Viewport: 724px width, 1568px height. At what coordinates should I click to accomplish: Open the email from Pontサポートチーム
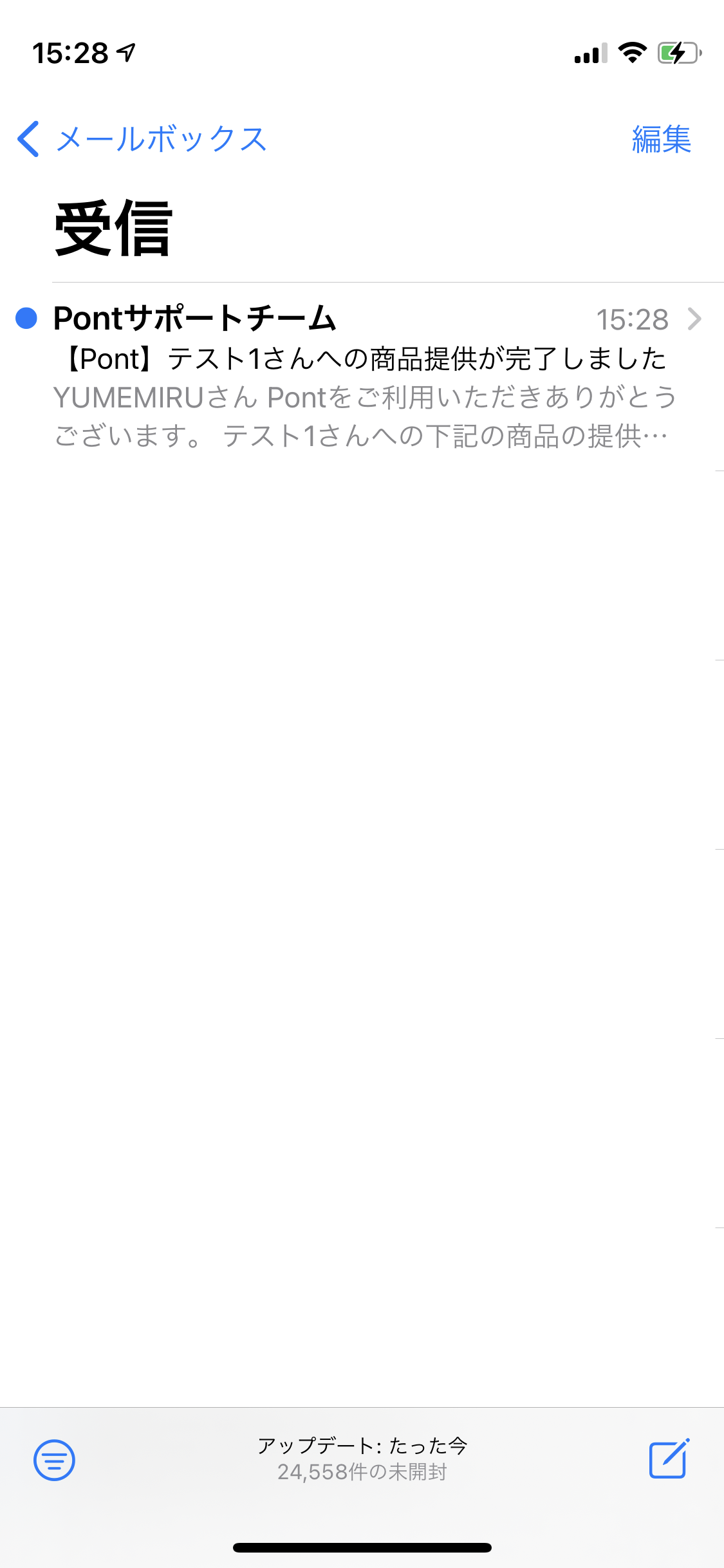pos(362,377)
